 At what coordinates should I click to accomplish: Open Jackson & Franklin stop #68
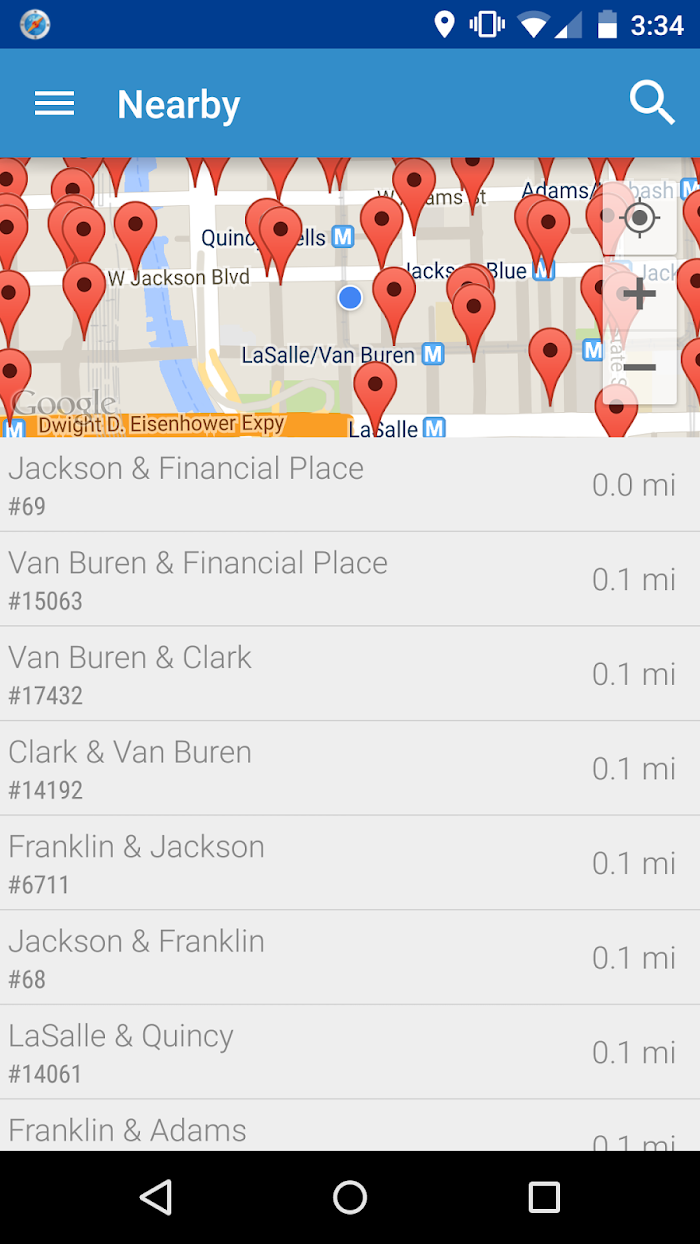(350, 957)
